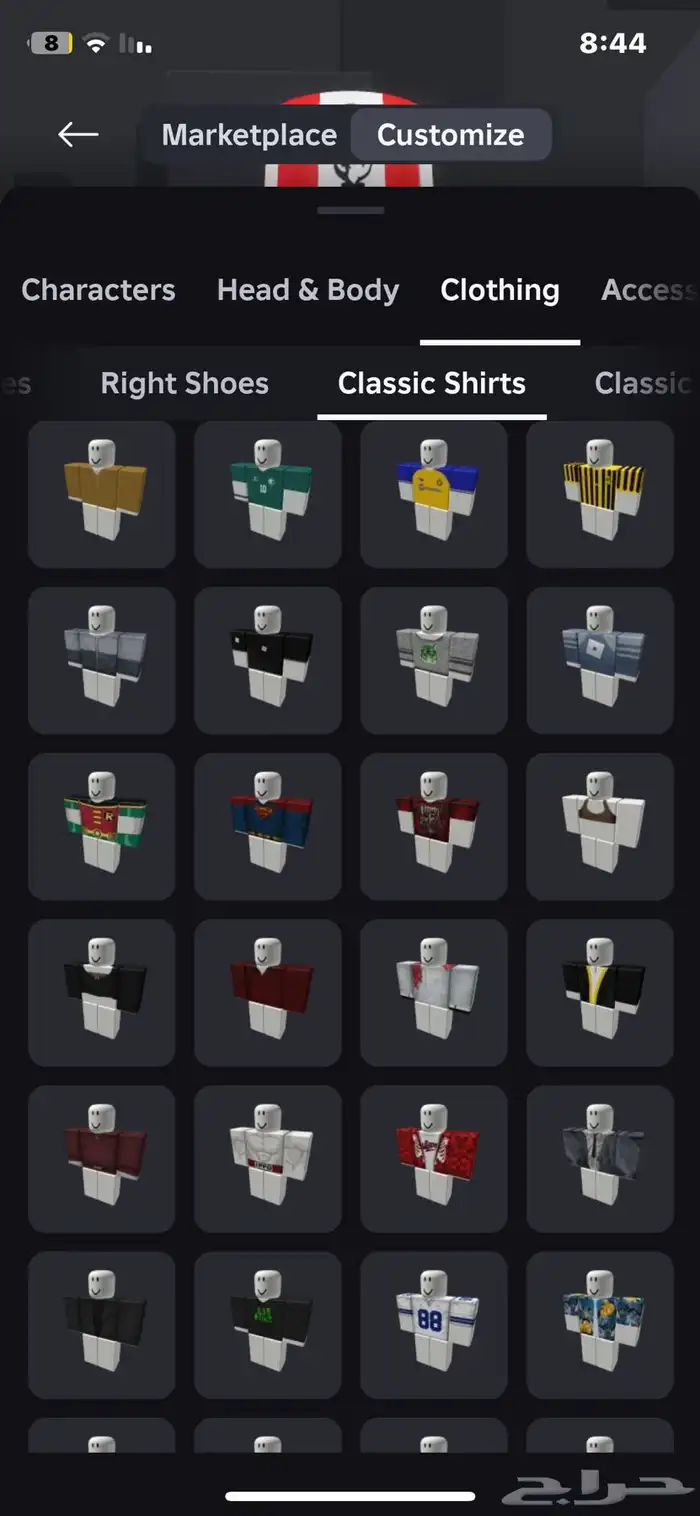
Task: Select the Classic Shirts subcategory
Action: coord(431,383)
